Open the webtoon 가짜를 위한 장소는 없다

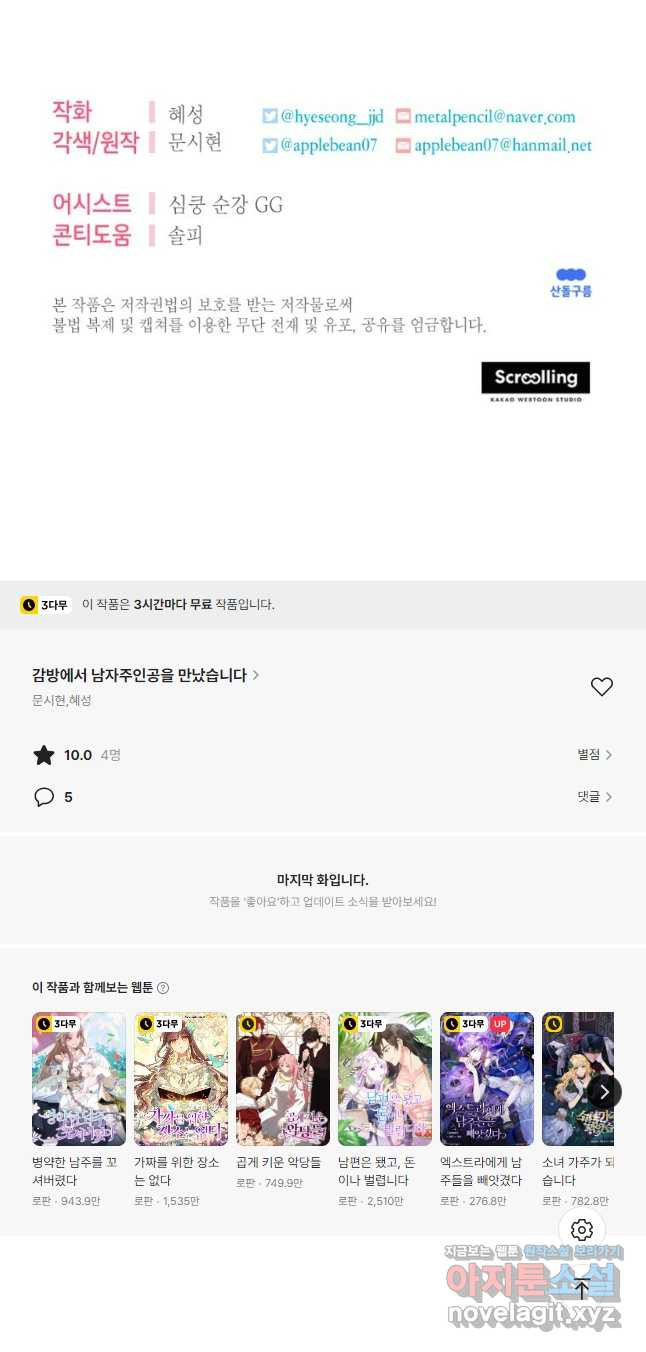[x=180, y=1109]
